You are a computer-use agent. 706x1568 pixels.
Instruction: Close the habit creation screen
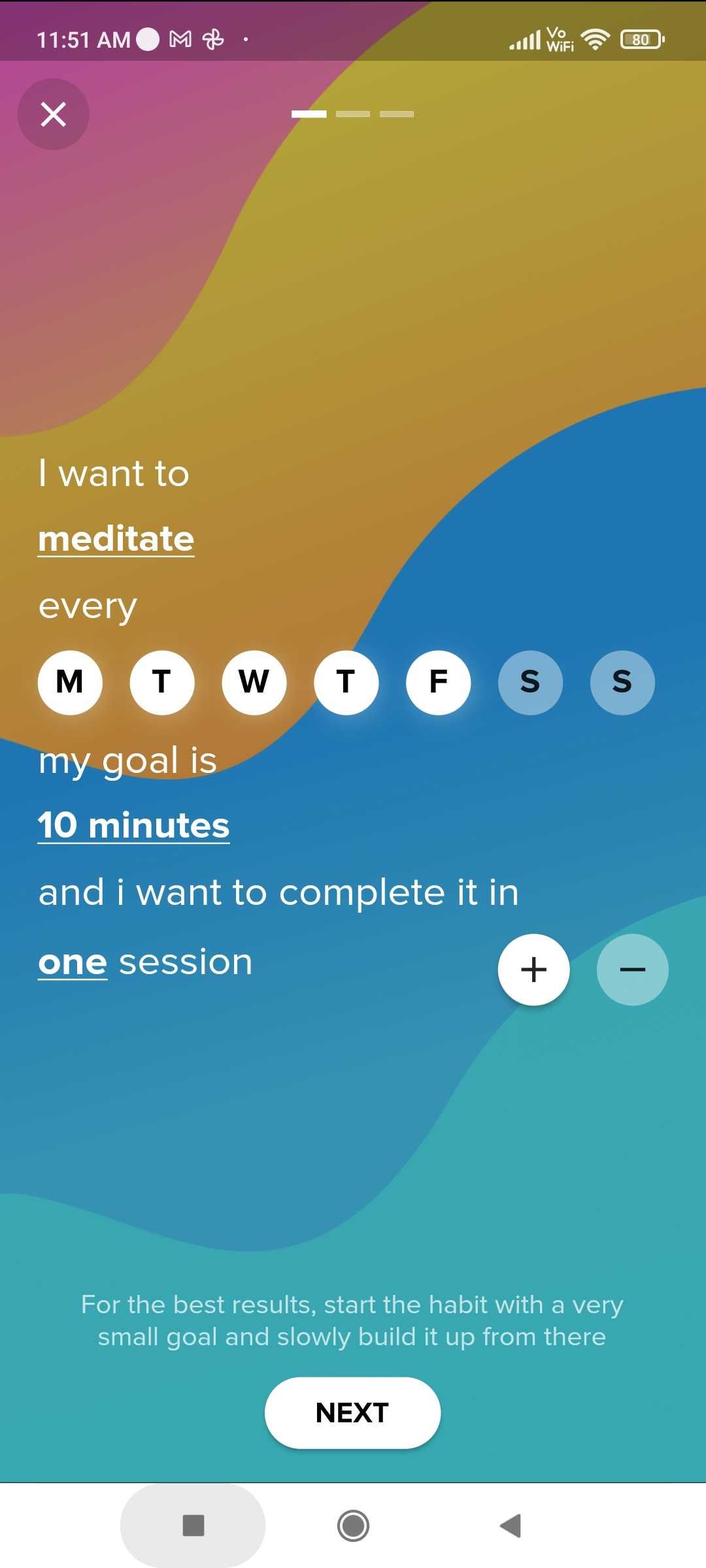53,115
